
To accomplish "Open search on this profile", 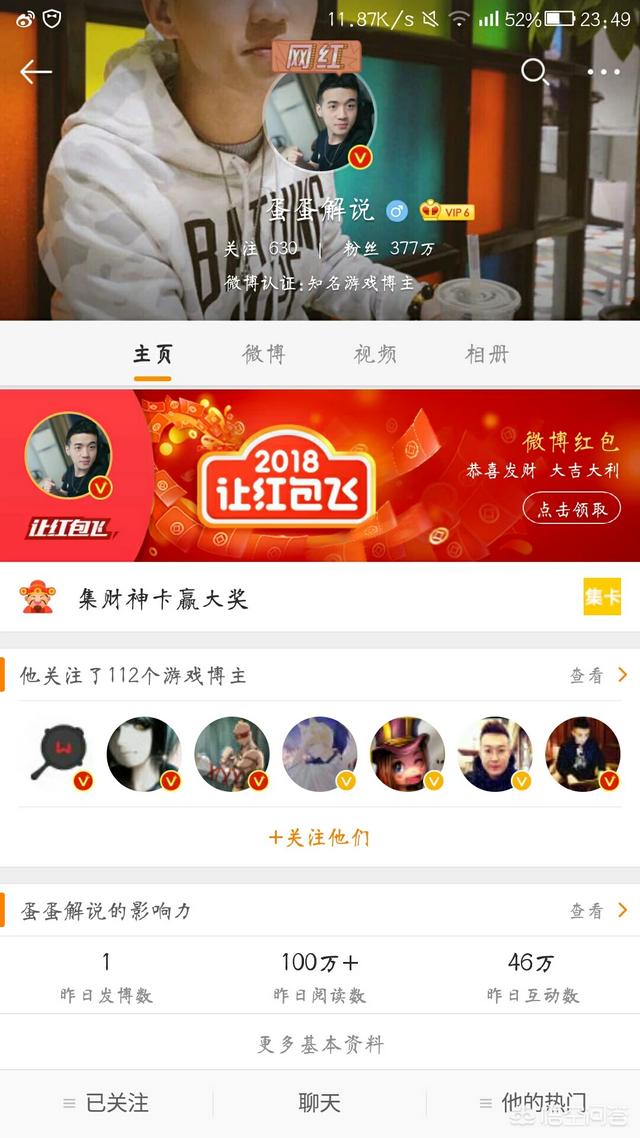I will [534, 71].
